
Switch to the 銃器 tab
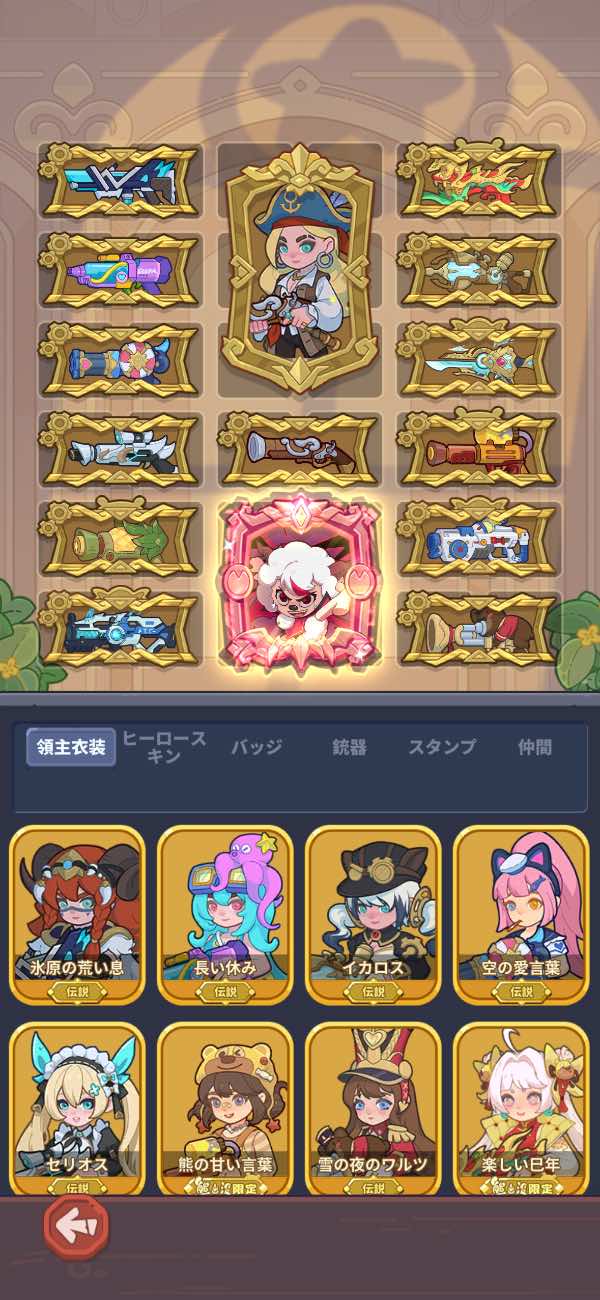(x=349, y=747)
